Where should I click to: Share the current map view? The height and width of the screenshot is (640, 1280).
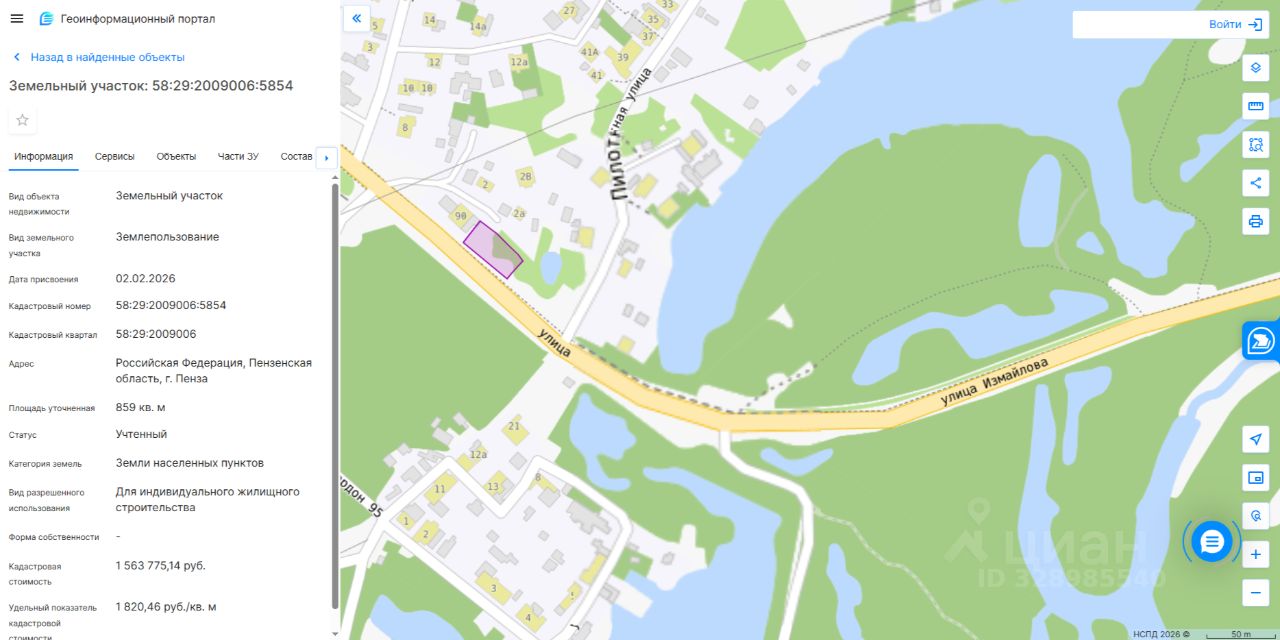(1256, 183)
